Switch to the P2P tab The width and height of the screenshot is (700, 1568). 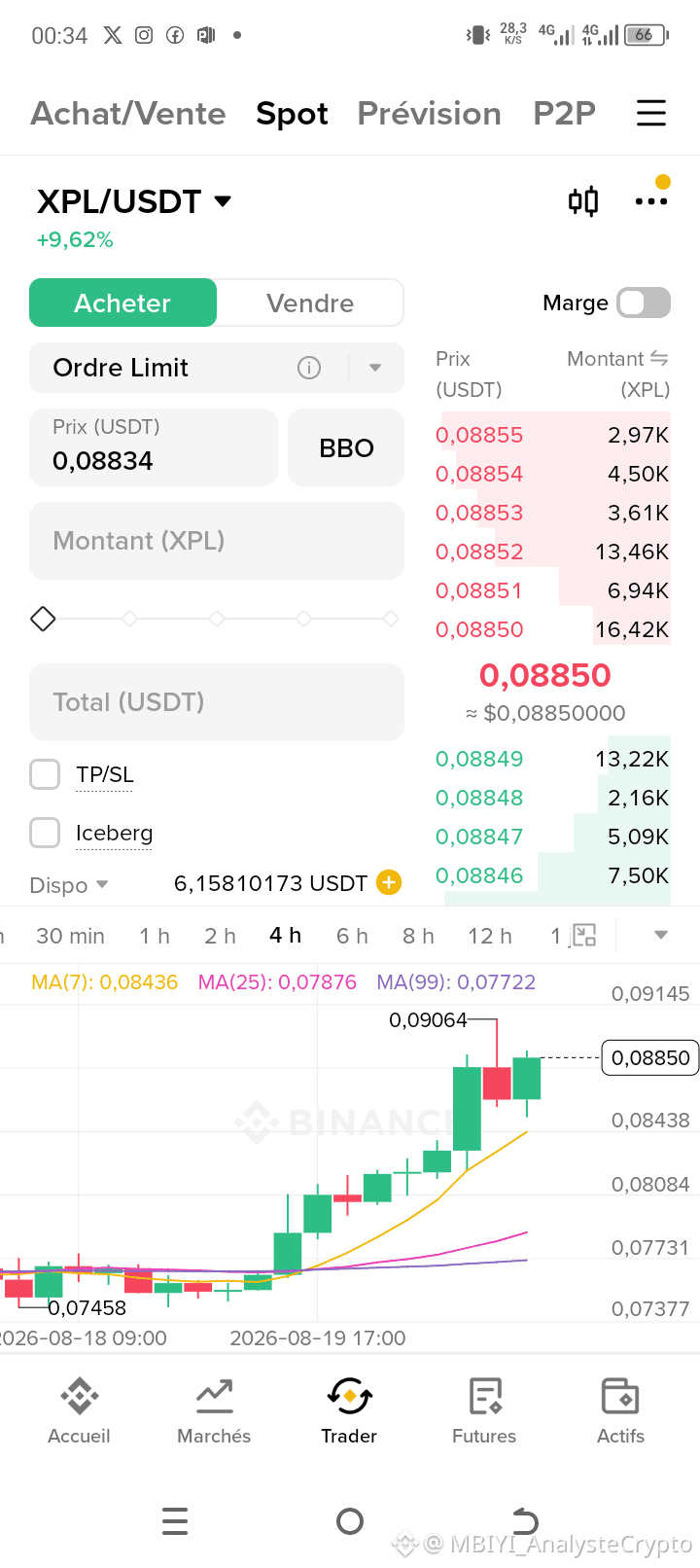[x=564, y=113]
